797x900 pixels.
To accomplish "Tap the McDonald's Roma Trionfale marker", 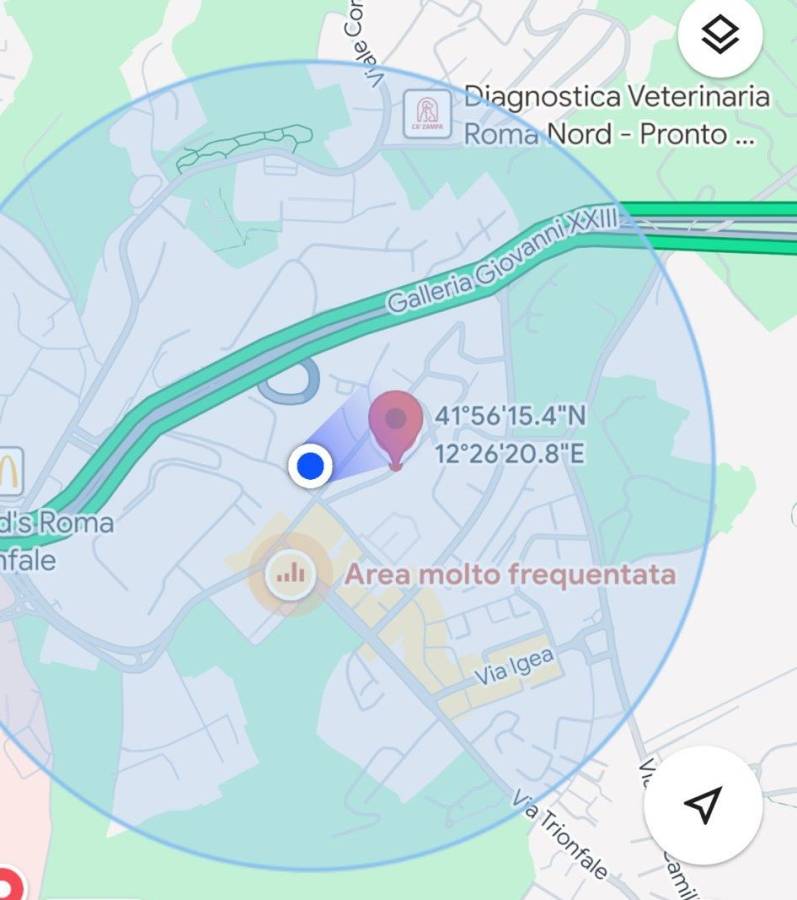I will [x=9, y=471].
